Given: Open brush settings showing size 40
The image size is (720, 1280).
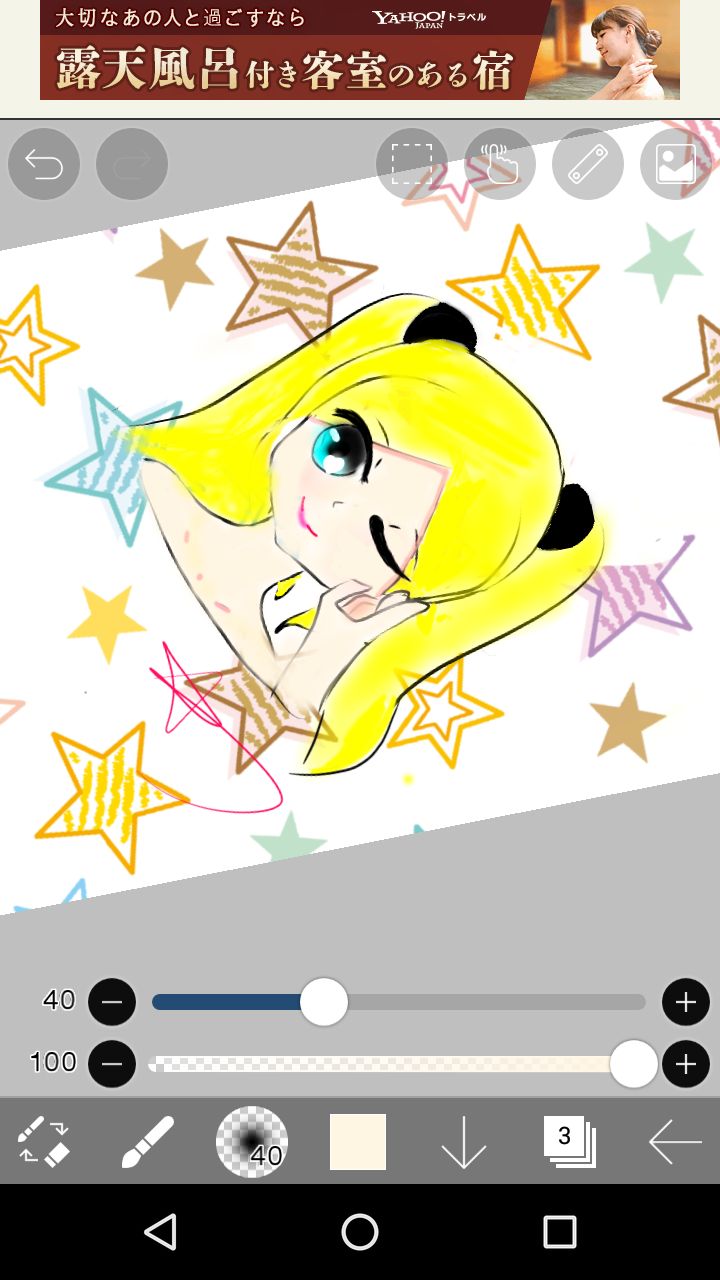Looking at the screenshot, I should pos(252,1142).
